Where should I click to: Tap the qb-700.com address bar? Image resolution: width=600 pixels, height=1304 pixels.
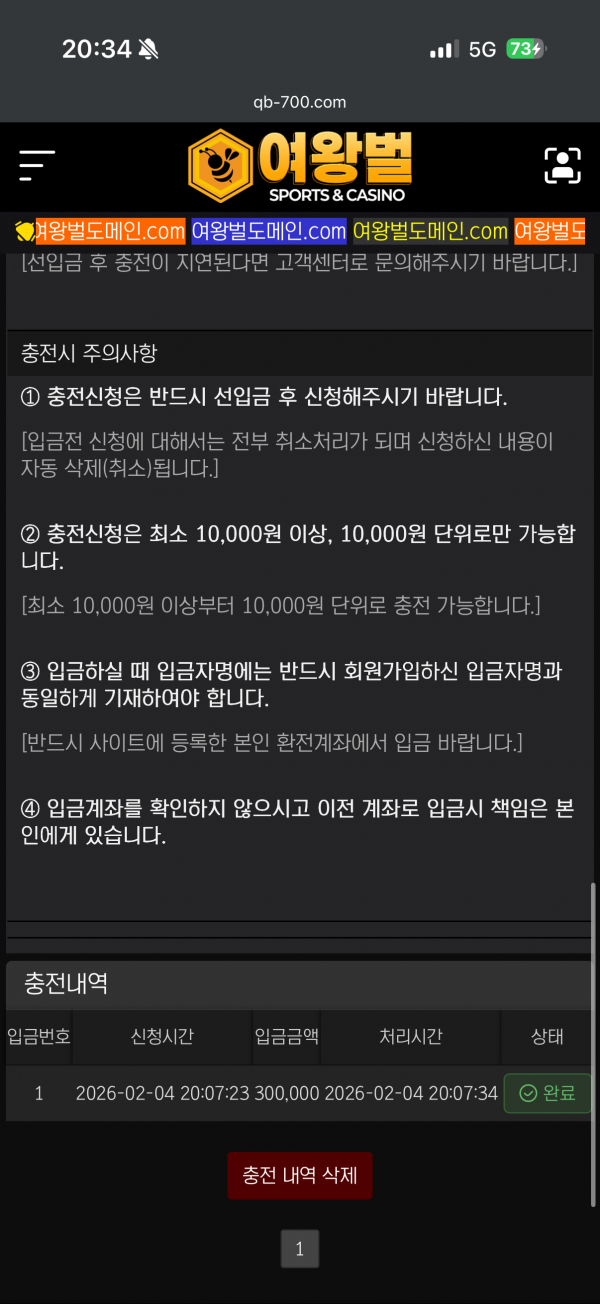300,102
